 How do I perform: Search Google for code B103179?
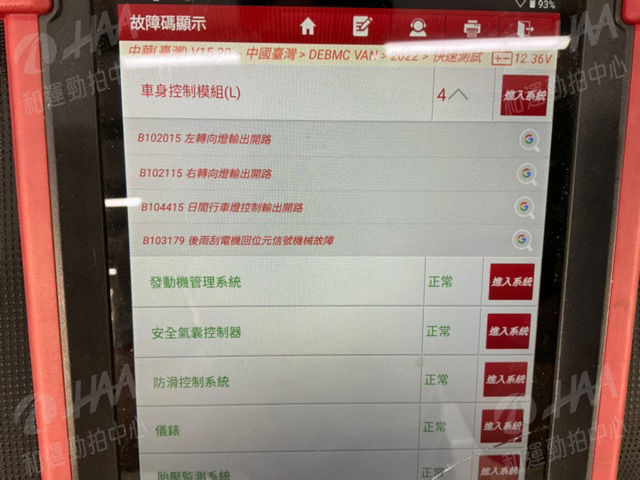point(522,239)
